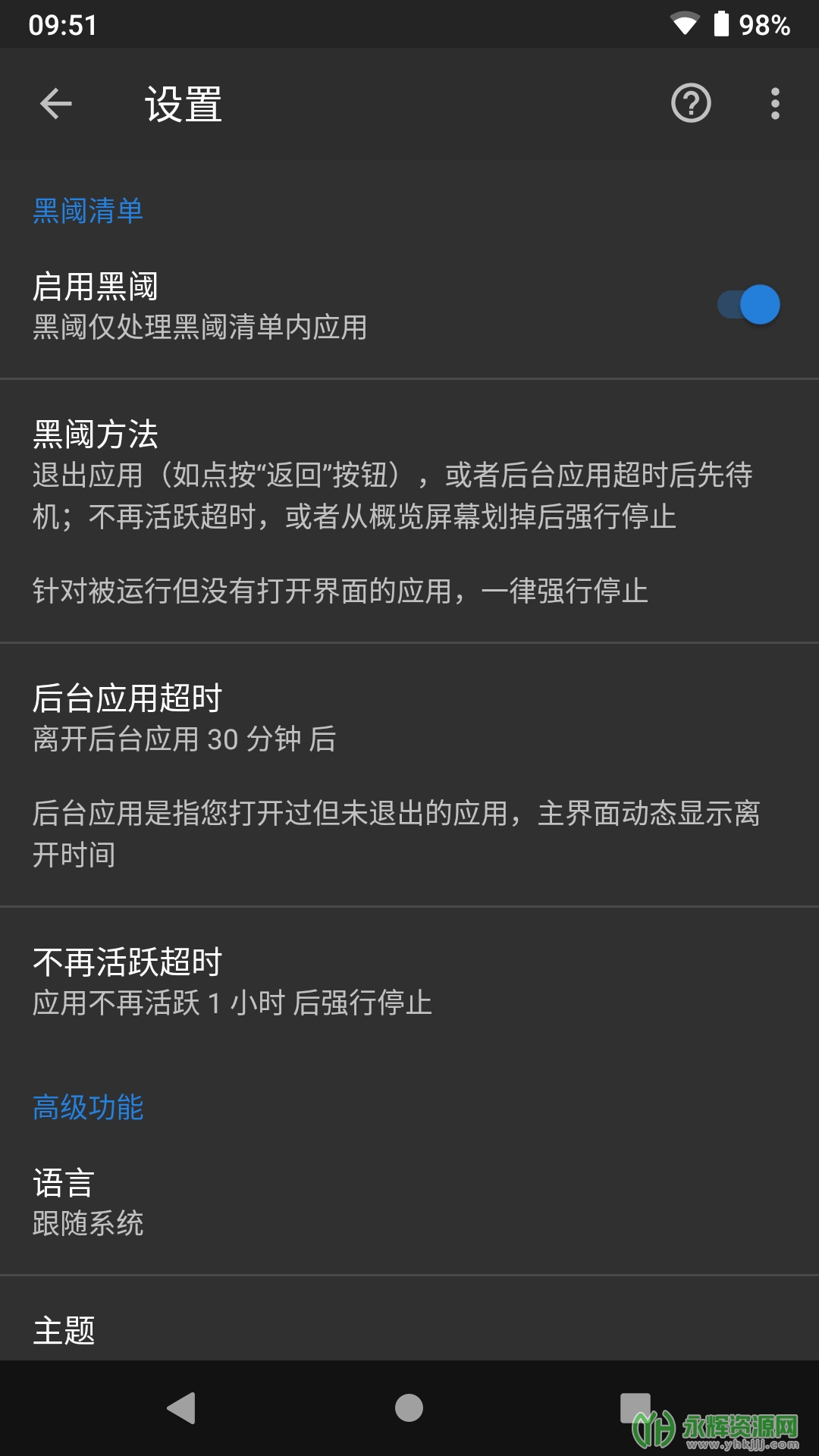Viewport: 819px width, 1456px height.
Task: Open the 黑阈方法 setting
Action: 409,510
